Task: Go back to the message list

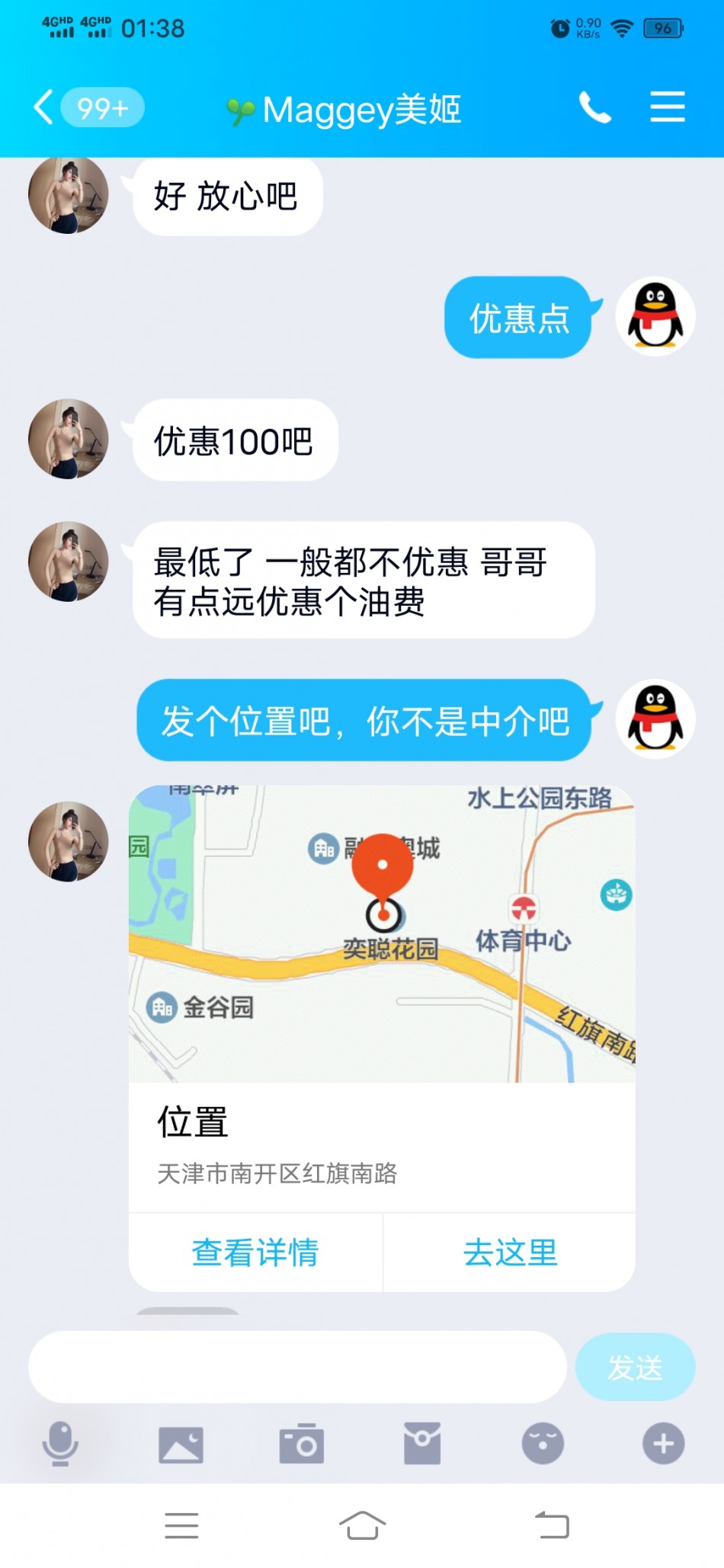Action: tap(46, 107)
